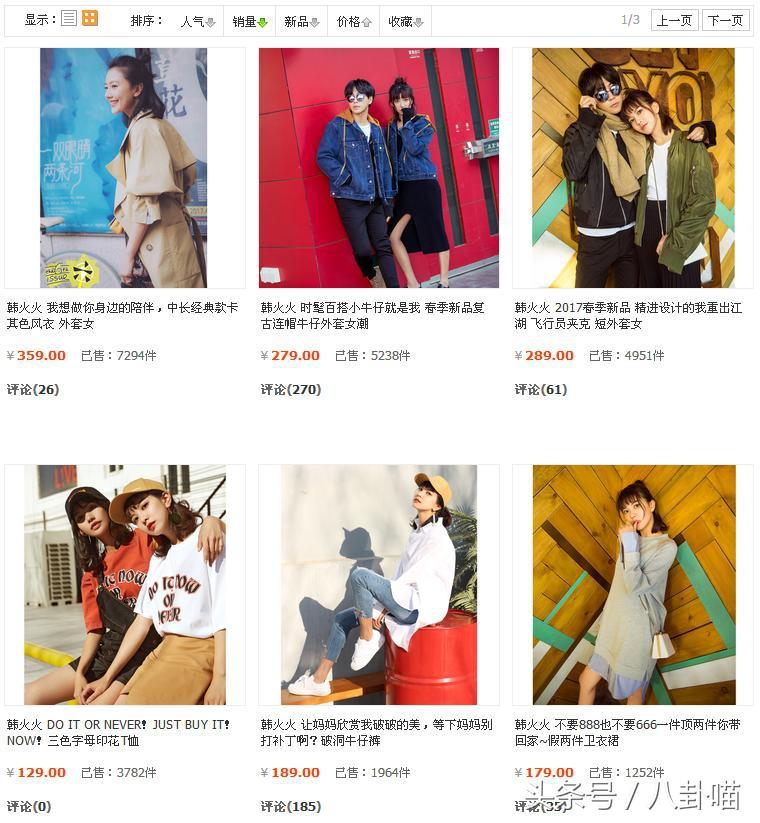Open the bomber jacket product image ¥289.00
This screenshot has width=760, height=823.
click(632, 168)
